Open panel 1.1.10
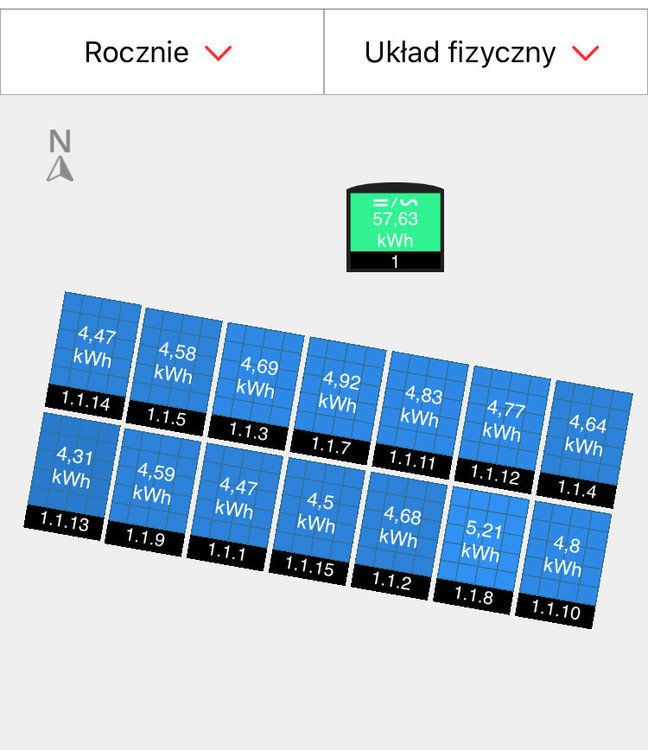Screen dimensions: 648x750 click(x=563, y=557)
